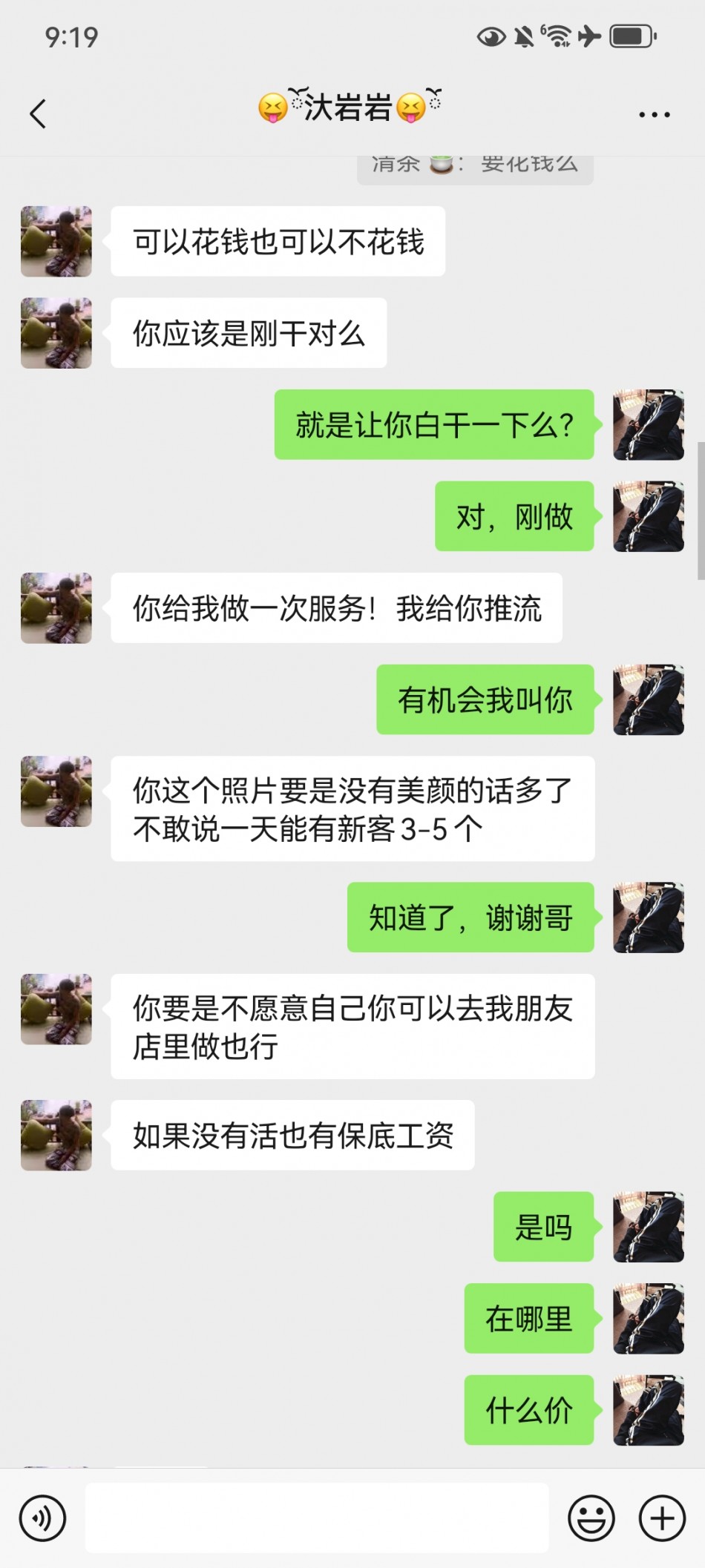View own avatar beside "就是让你白干一下么?"

(648, 425)
